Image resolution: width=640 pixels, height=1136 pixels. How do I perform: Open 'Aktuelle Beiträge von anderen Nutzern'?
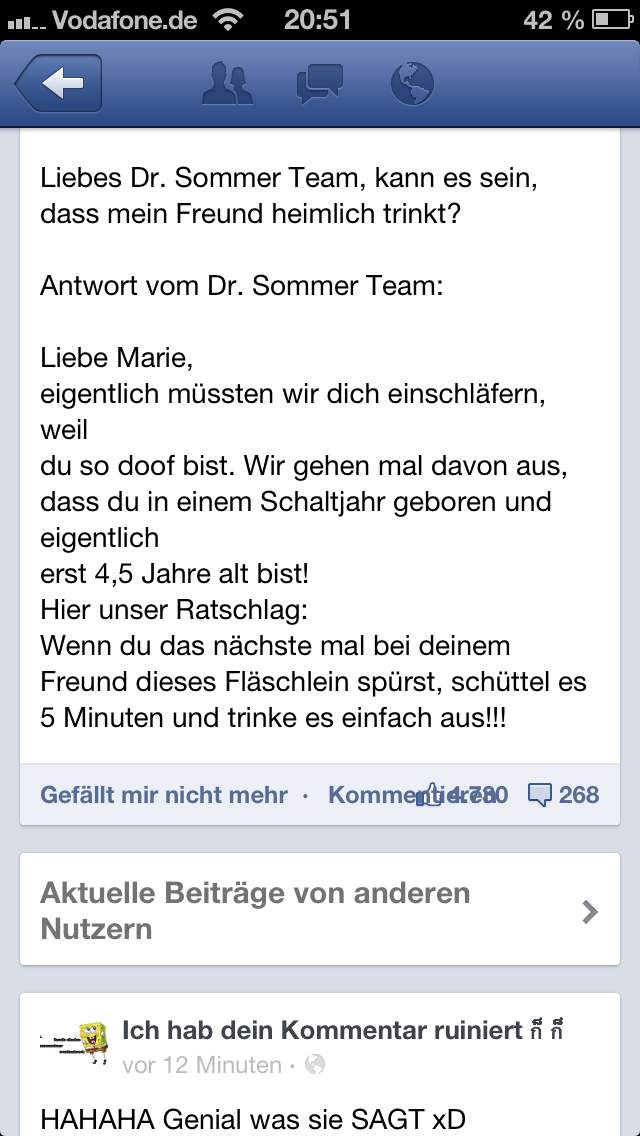pos(320,909)
